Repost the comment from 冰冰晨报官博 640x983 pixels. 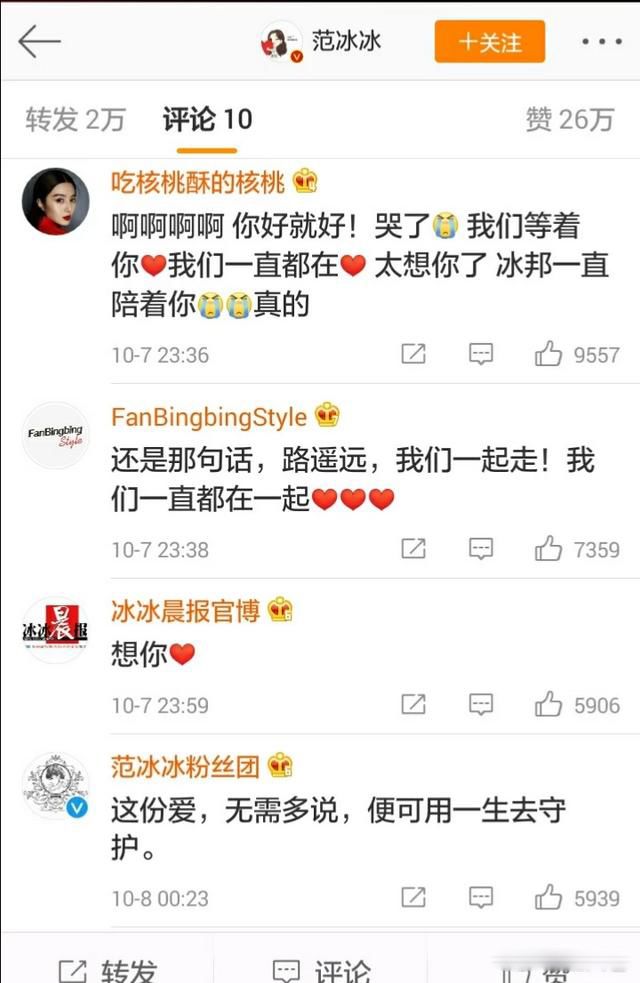click(413, 705)
